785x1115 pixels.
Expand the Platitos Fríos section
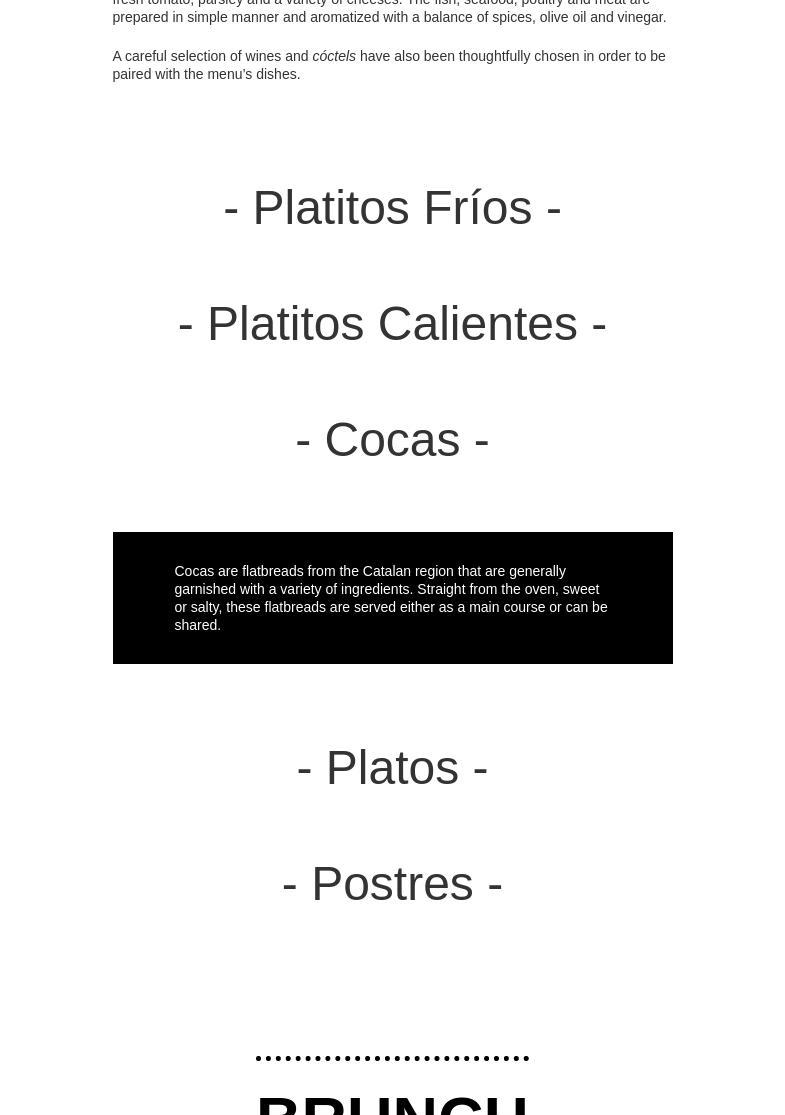coord(392,208)
